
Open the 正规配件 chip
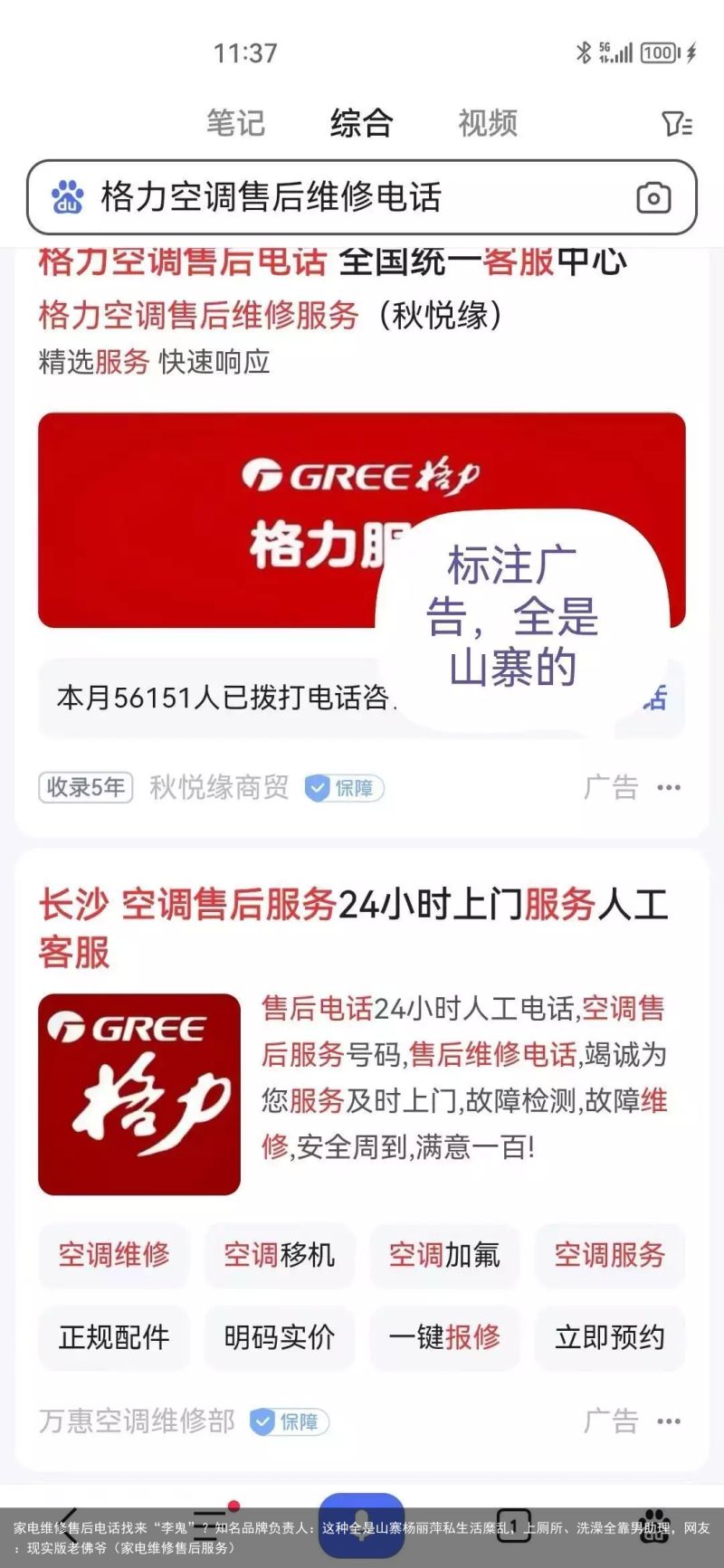click(x=114, y=1337)
